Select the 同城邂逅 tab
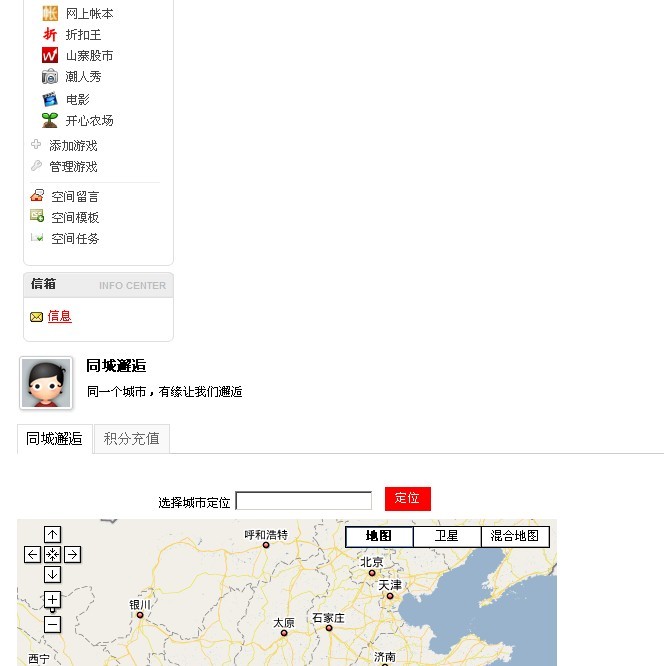This screenshot has height=666, width=664. pos(54,439)
